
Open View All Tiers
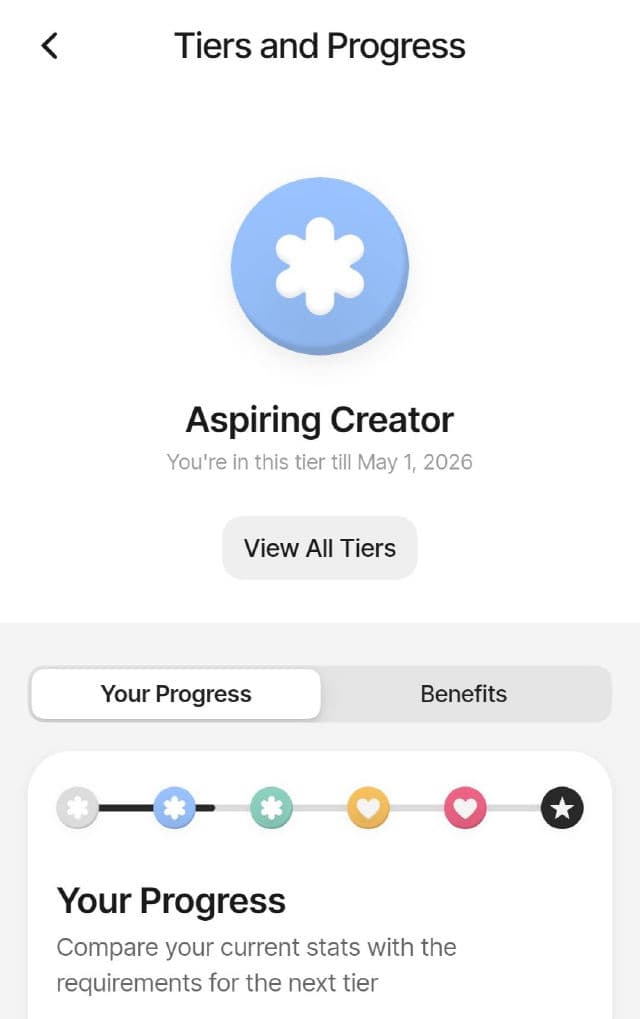click(319, 548)
